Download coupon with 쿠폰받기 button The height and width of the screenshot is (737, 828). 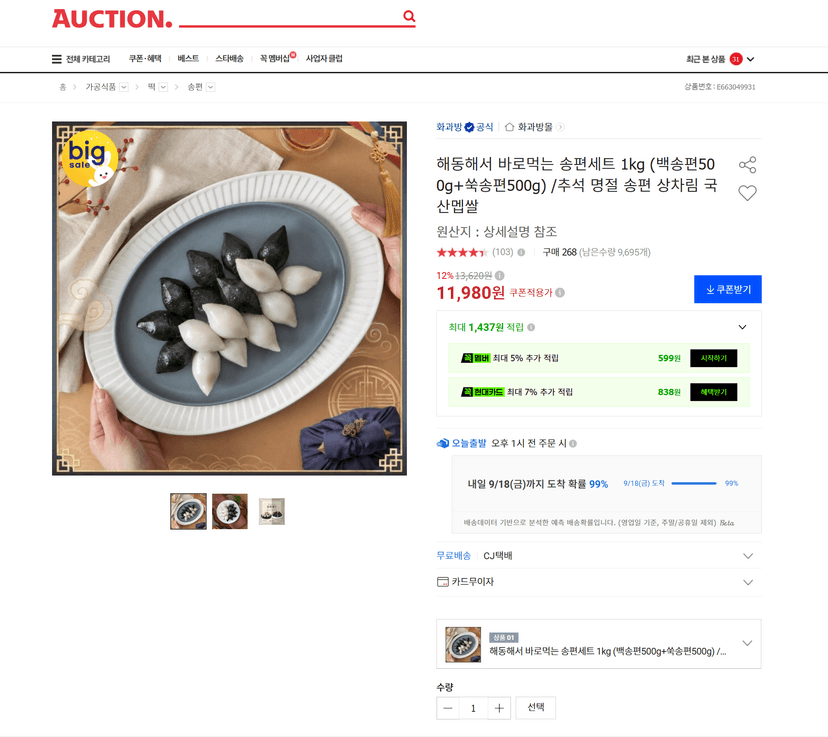728,289
